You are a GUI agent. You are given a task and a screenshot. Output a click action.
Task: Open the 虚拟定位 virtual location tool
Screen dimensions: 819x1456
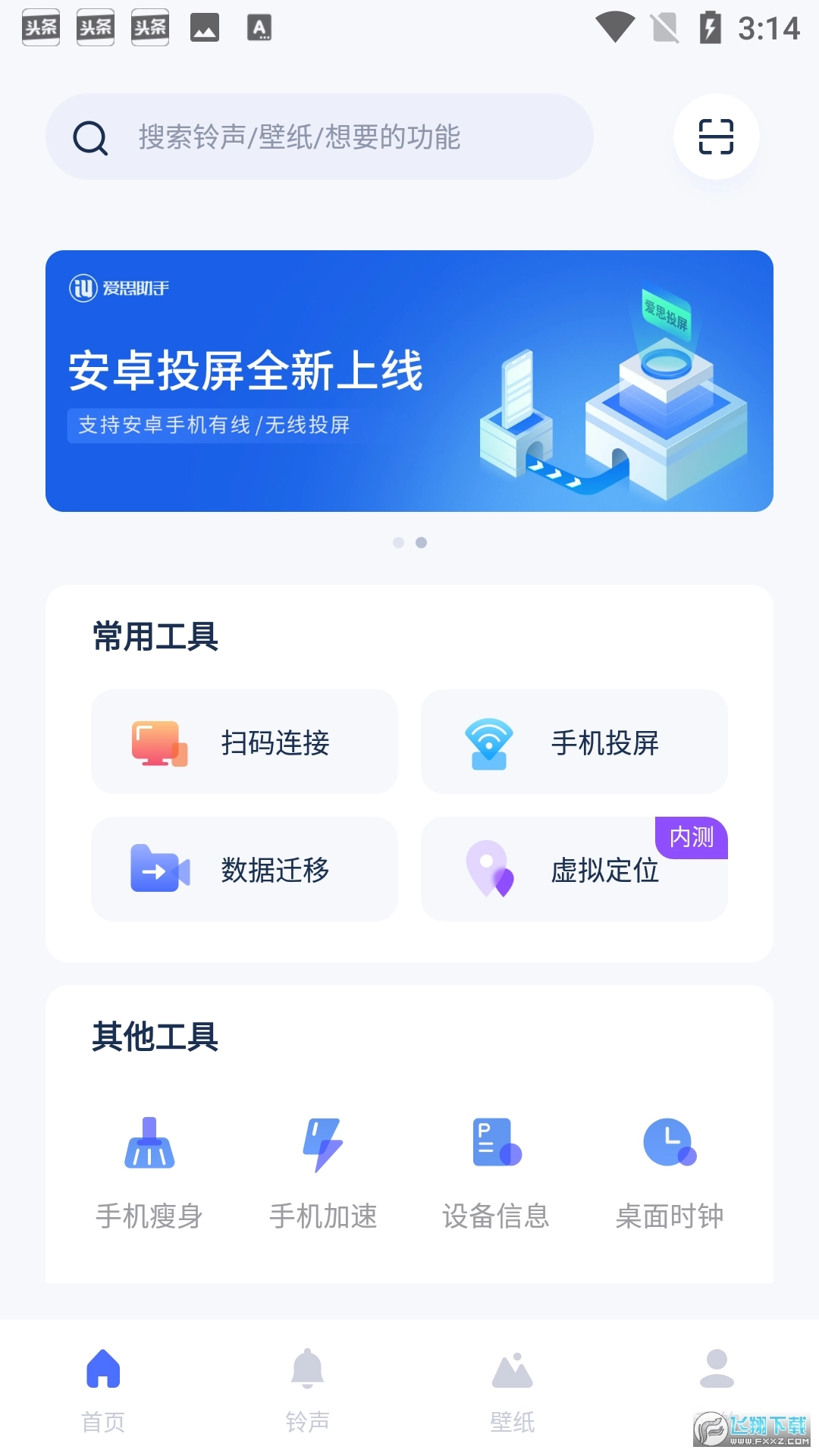(574, 869)
